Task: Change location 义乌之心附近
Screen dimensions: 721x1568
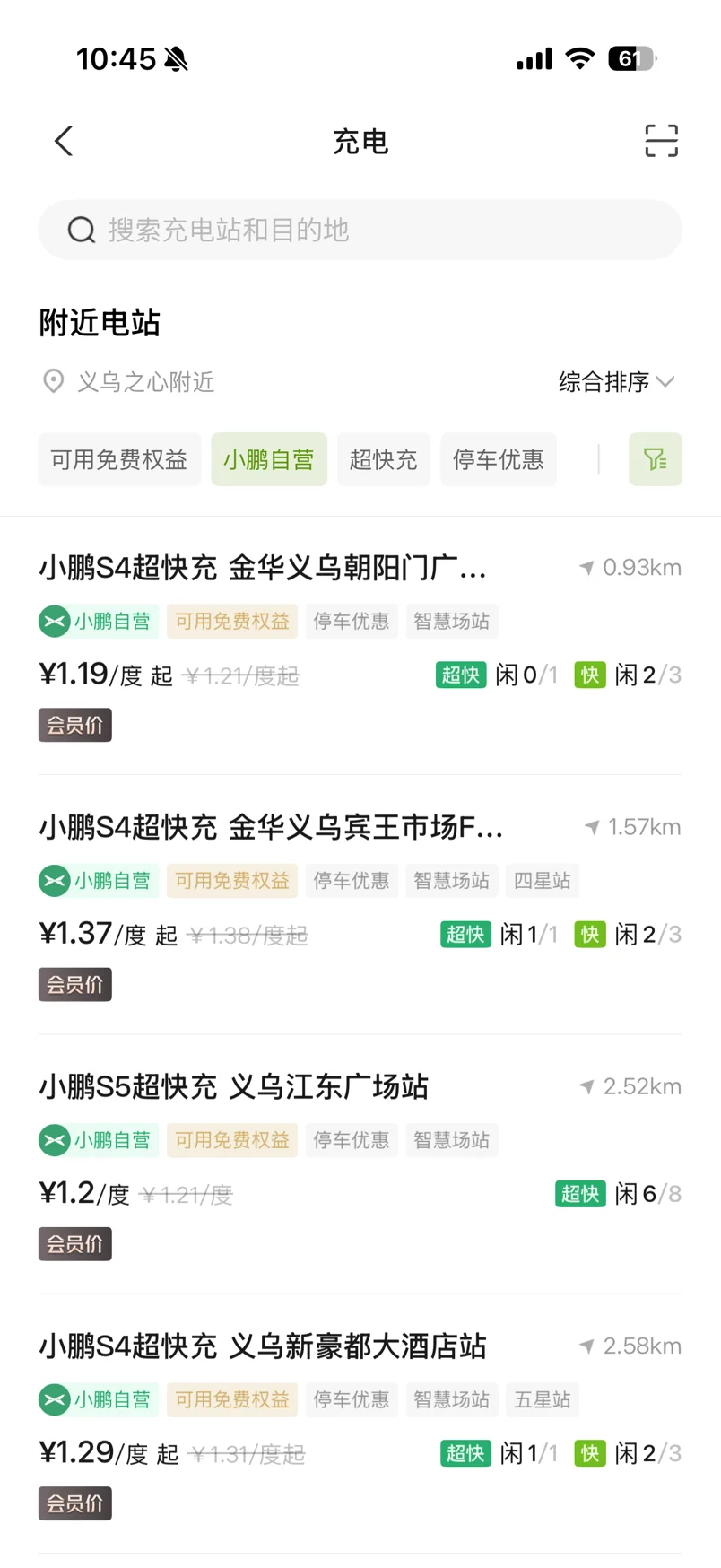Action: [x=129, y=382]
